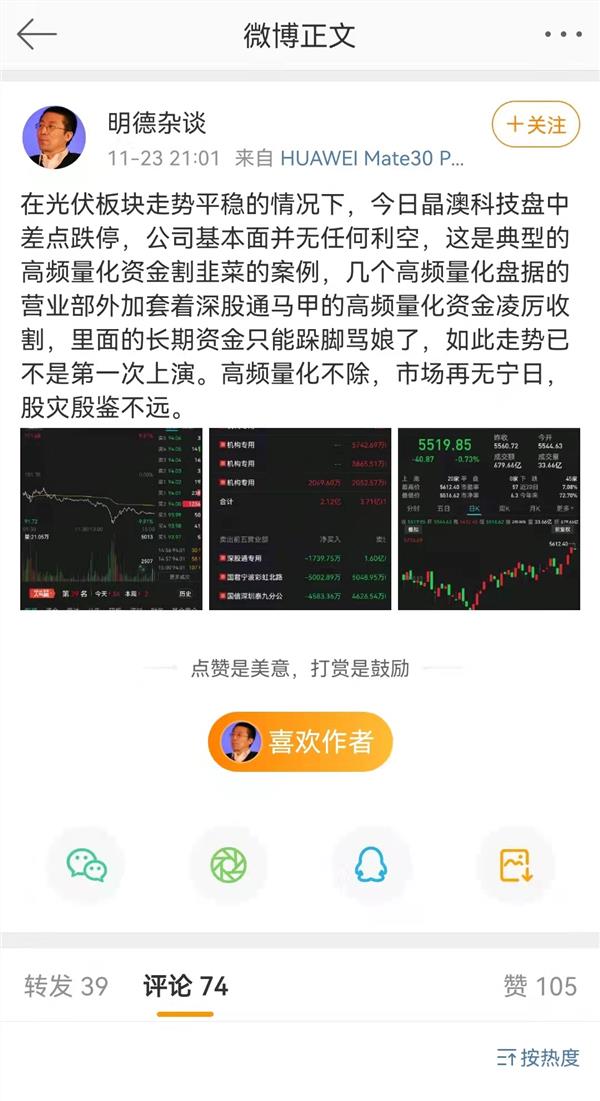Viewport: 600px width, 1101px height.
Task: Open 明德杂谈's profile avatar
Action: pyautogui.click(x=53, y=137)
